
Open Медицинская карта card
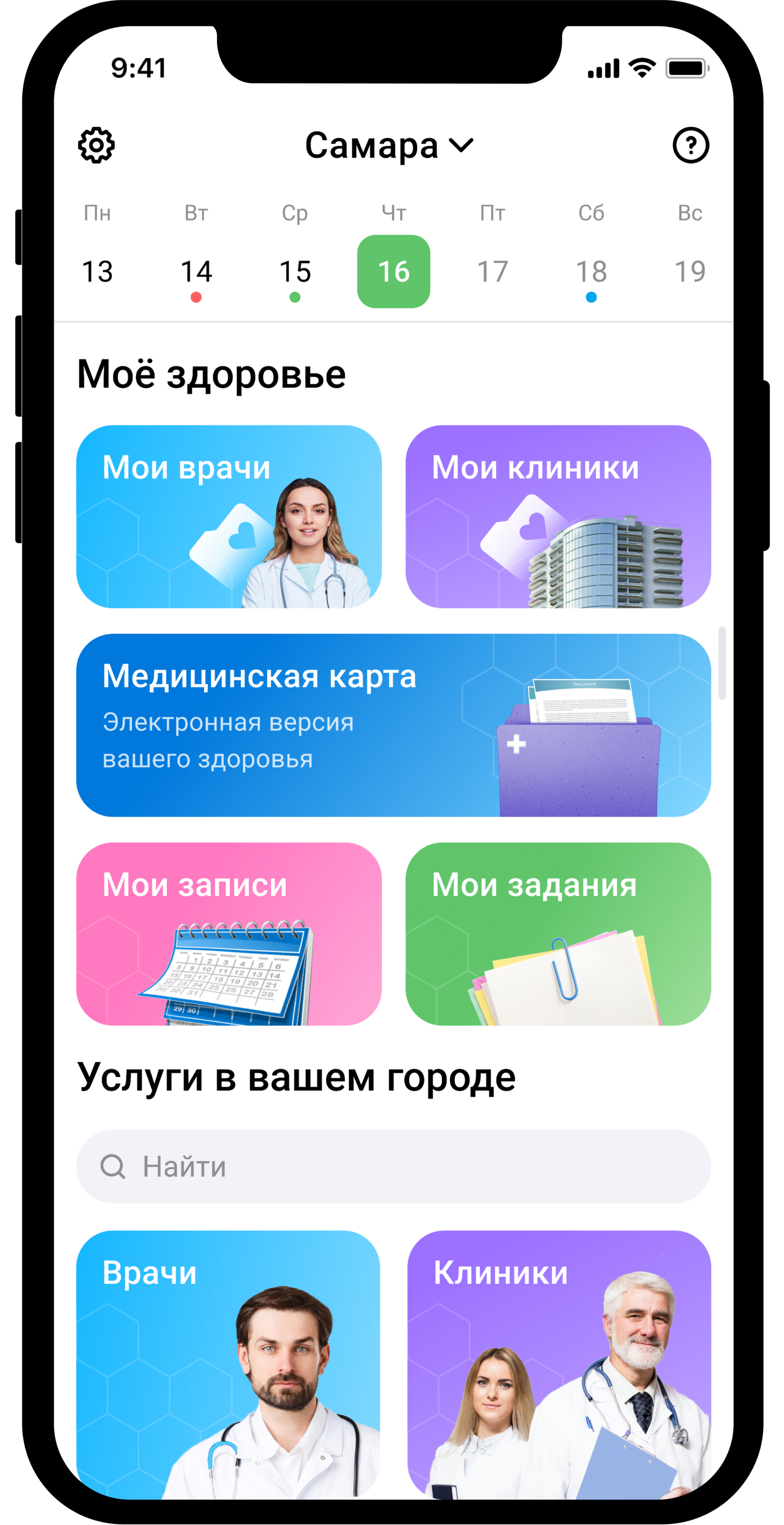point(393,725)
